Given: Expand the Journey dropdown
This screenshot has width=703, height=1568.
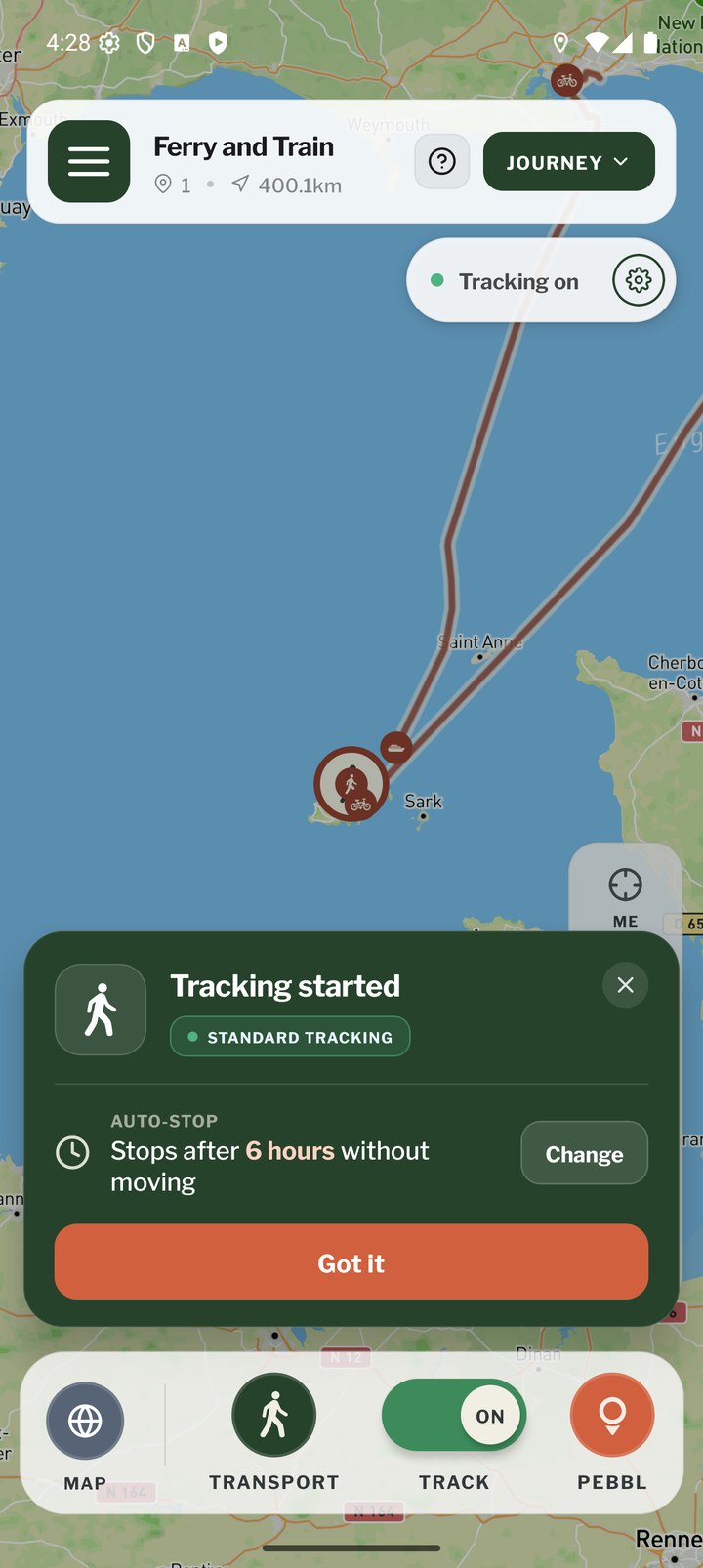Looking at the screenshot, I should coord(568,162).
